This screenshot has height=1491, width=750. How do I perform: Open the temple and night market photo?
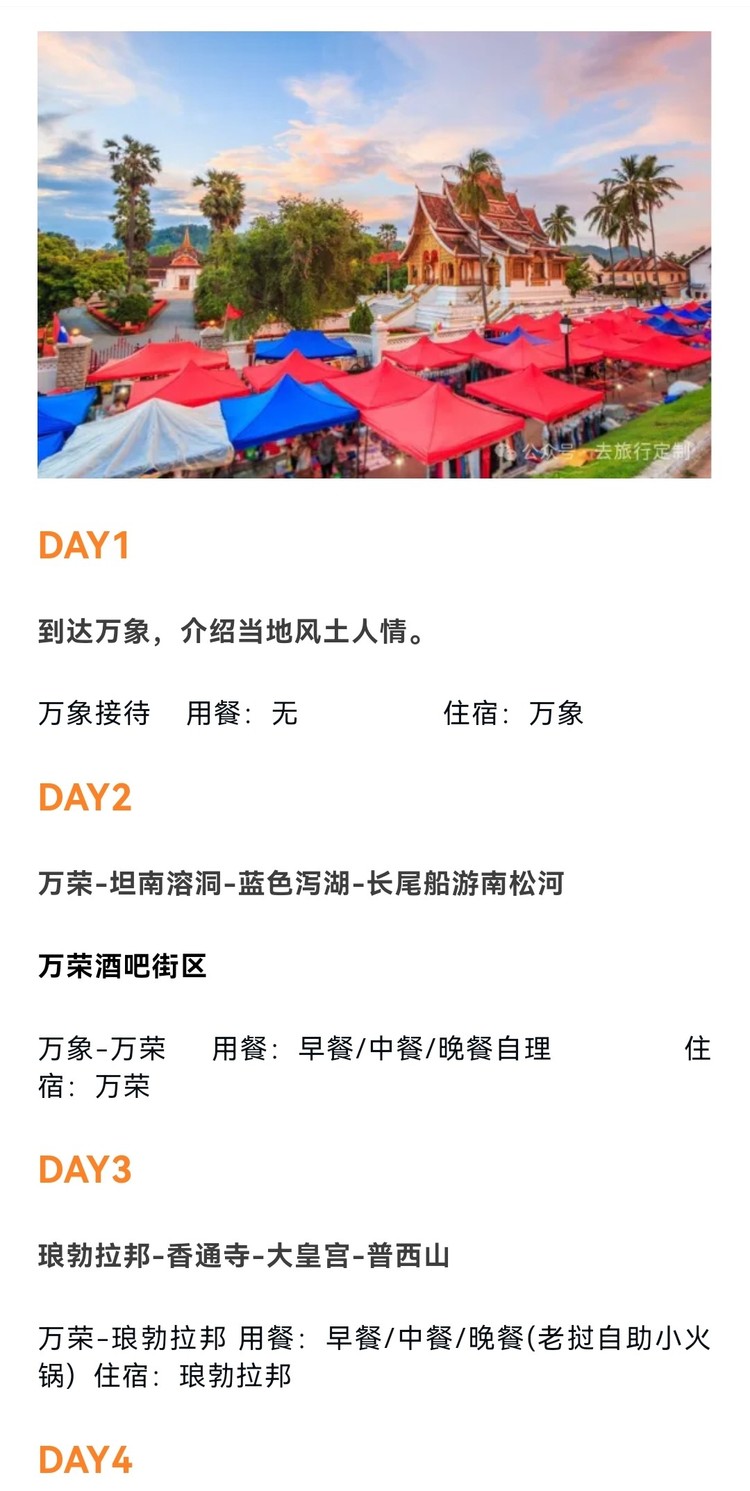click(x=374, y=254)
